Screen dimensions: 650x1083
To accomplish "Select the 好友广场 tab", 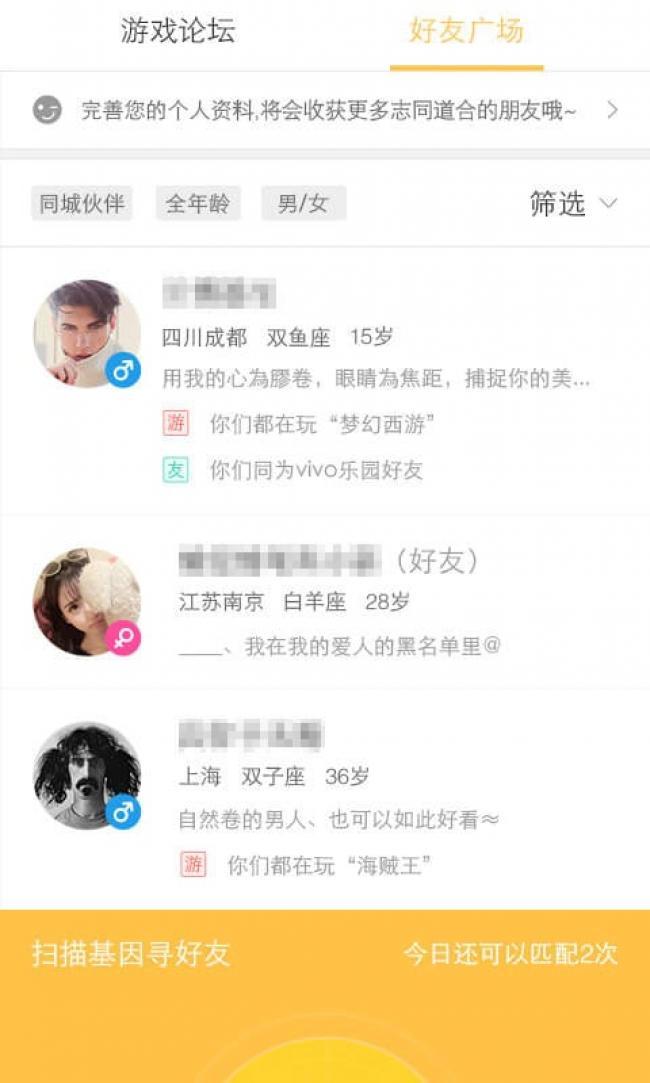I will (466, 32).
